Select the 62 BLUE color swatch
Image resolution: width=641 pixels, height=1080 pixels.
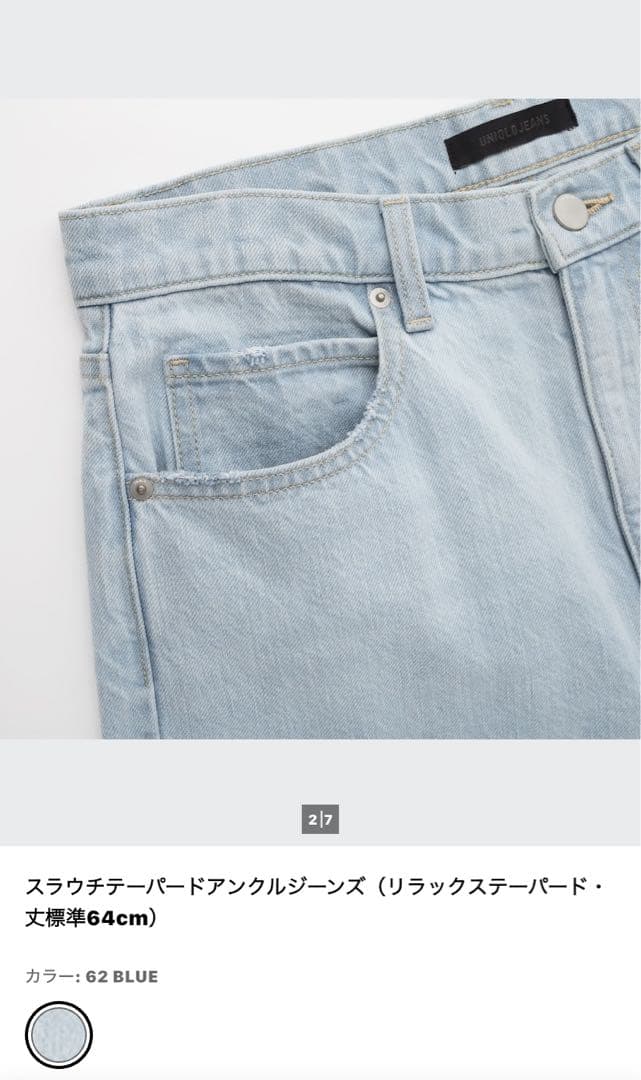[x=59, y=1036]
